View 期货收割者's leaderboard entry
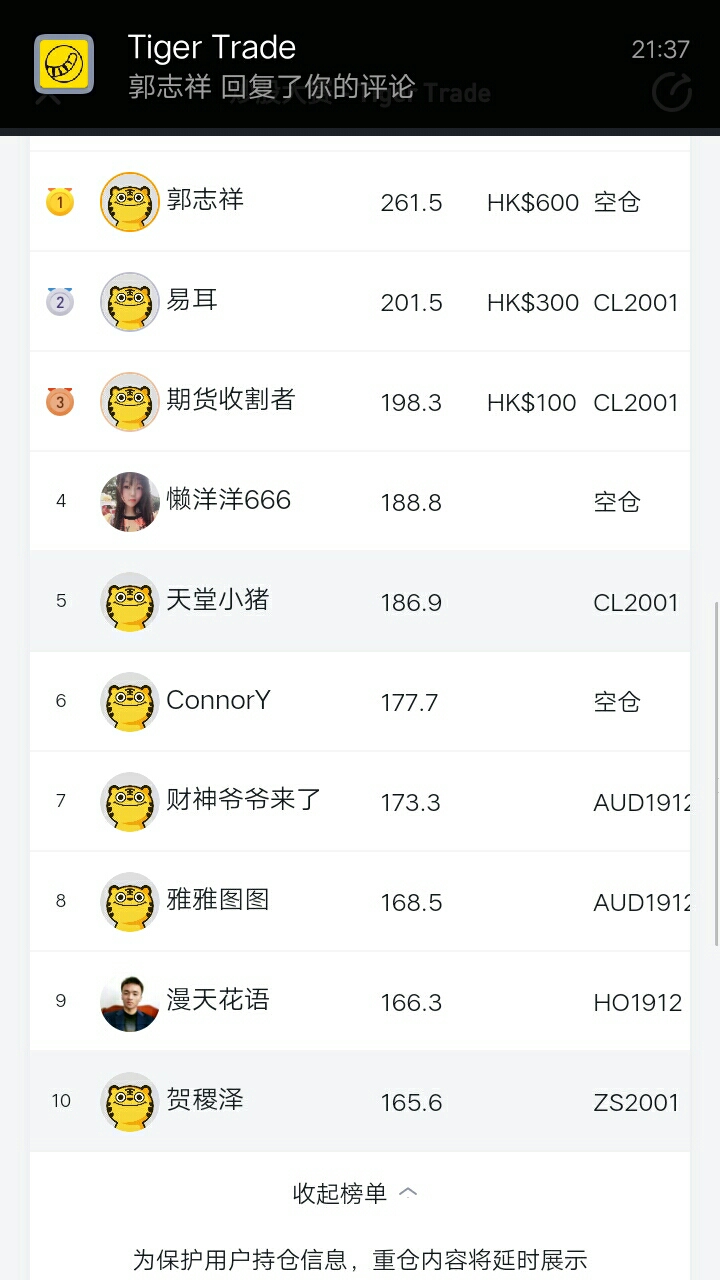Image resolution: width=720 pixels, height=1280 pixels. click(x=360, y=401)
